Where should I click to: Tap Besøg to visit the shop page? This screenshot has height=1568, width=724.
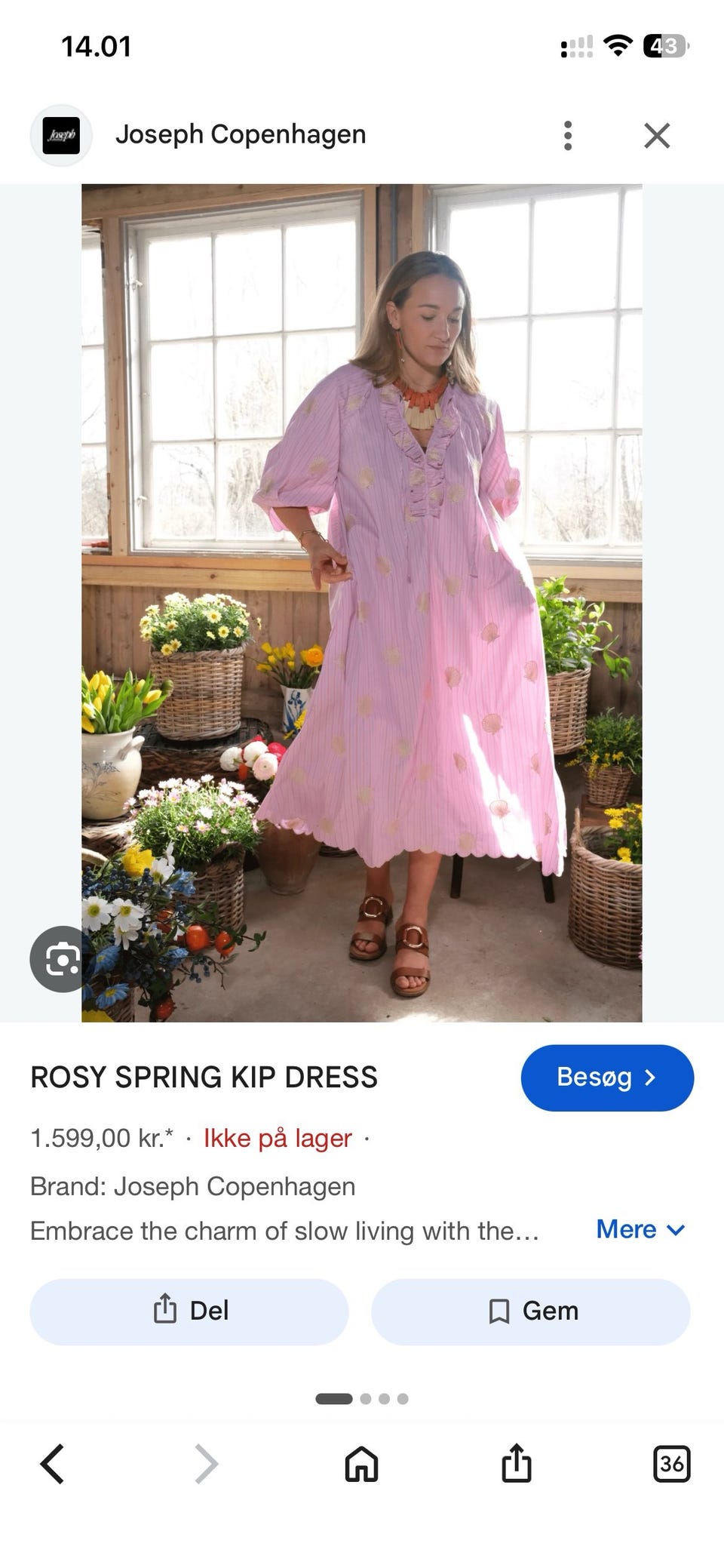tap(607, 1078)
